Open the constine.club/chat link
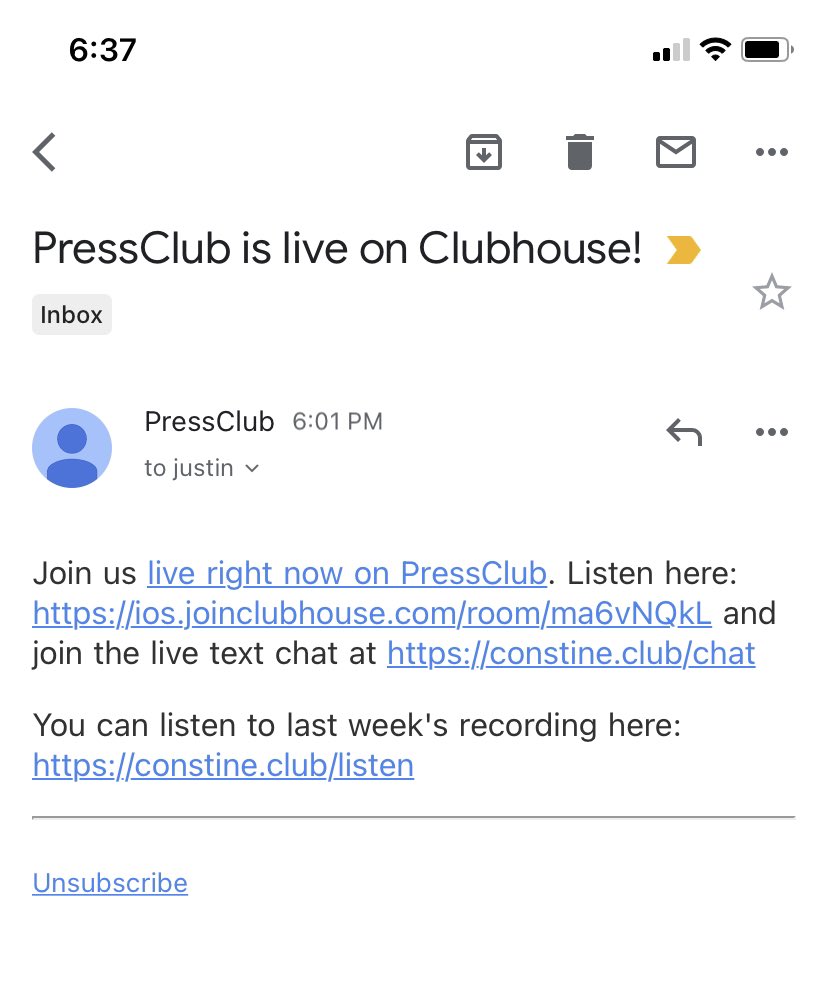Viewport: 828px width, 984px height. coord(571,653)
